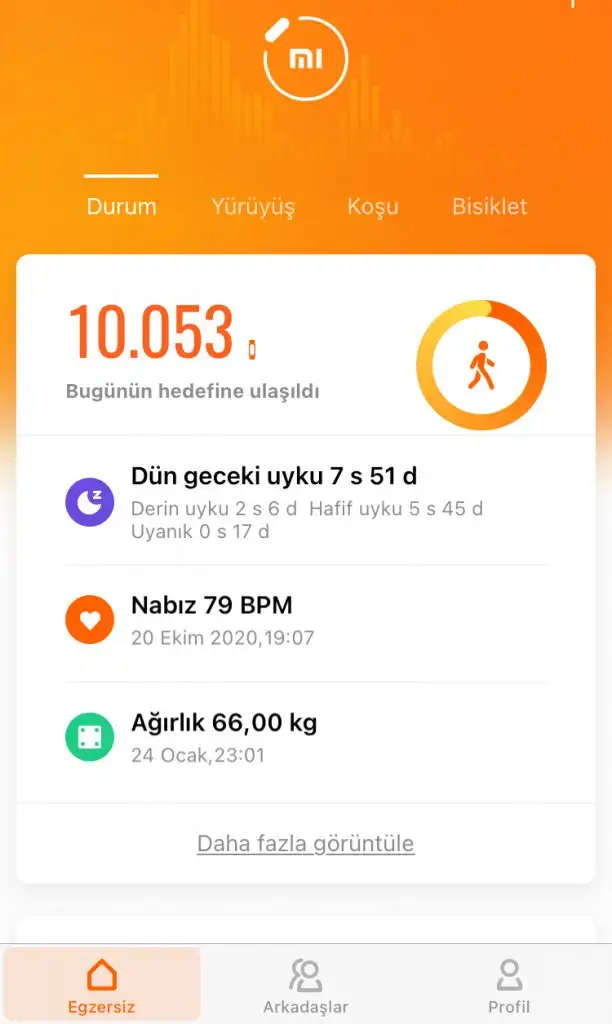
Task: Switch to the Yürüyüş tab
Action: coord(253,207)
